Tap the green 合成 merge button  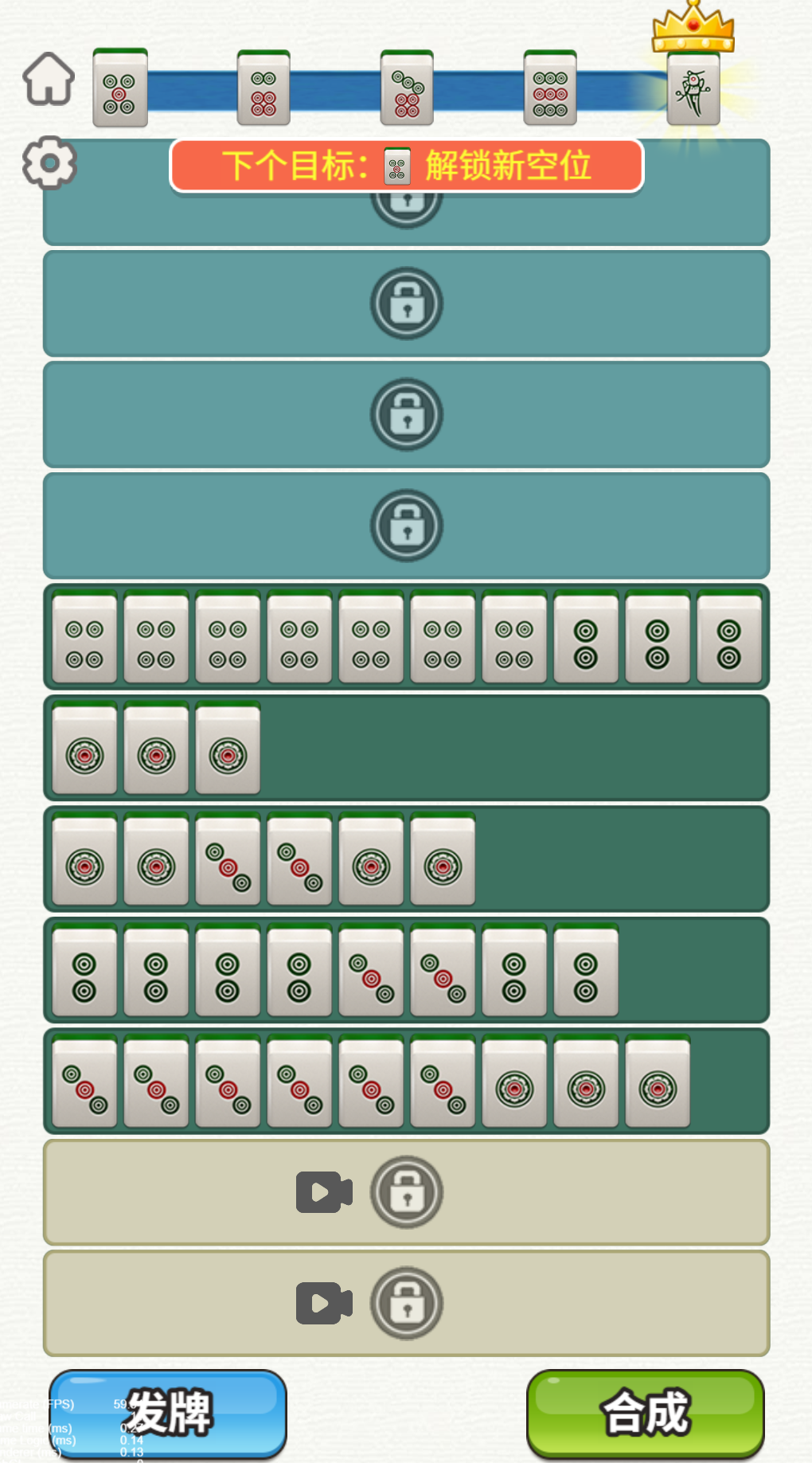pos(645,1413)
